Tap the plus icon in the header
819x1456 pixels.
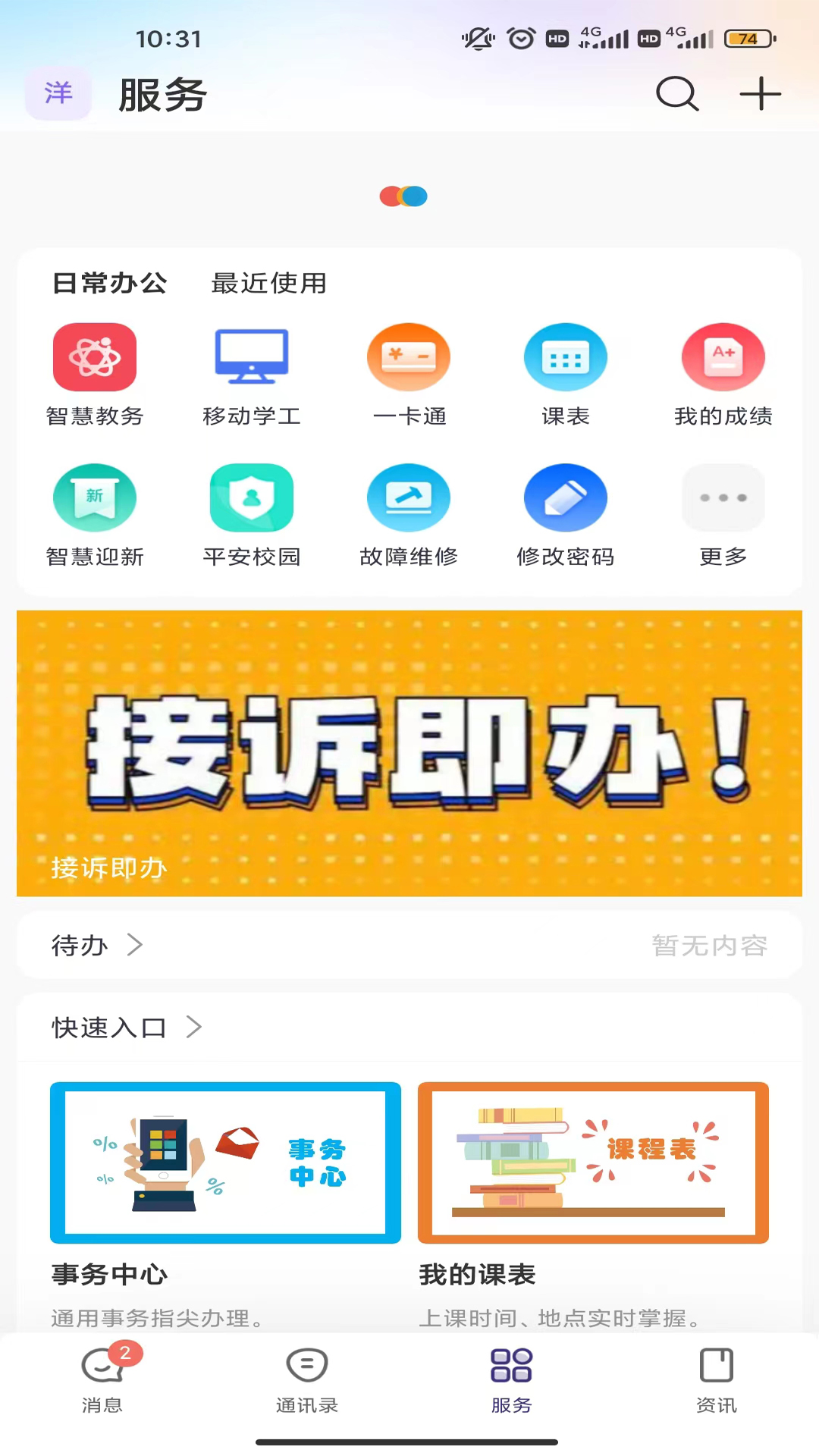click(x=760, y=94)
